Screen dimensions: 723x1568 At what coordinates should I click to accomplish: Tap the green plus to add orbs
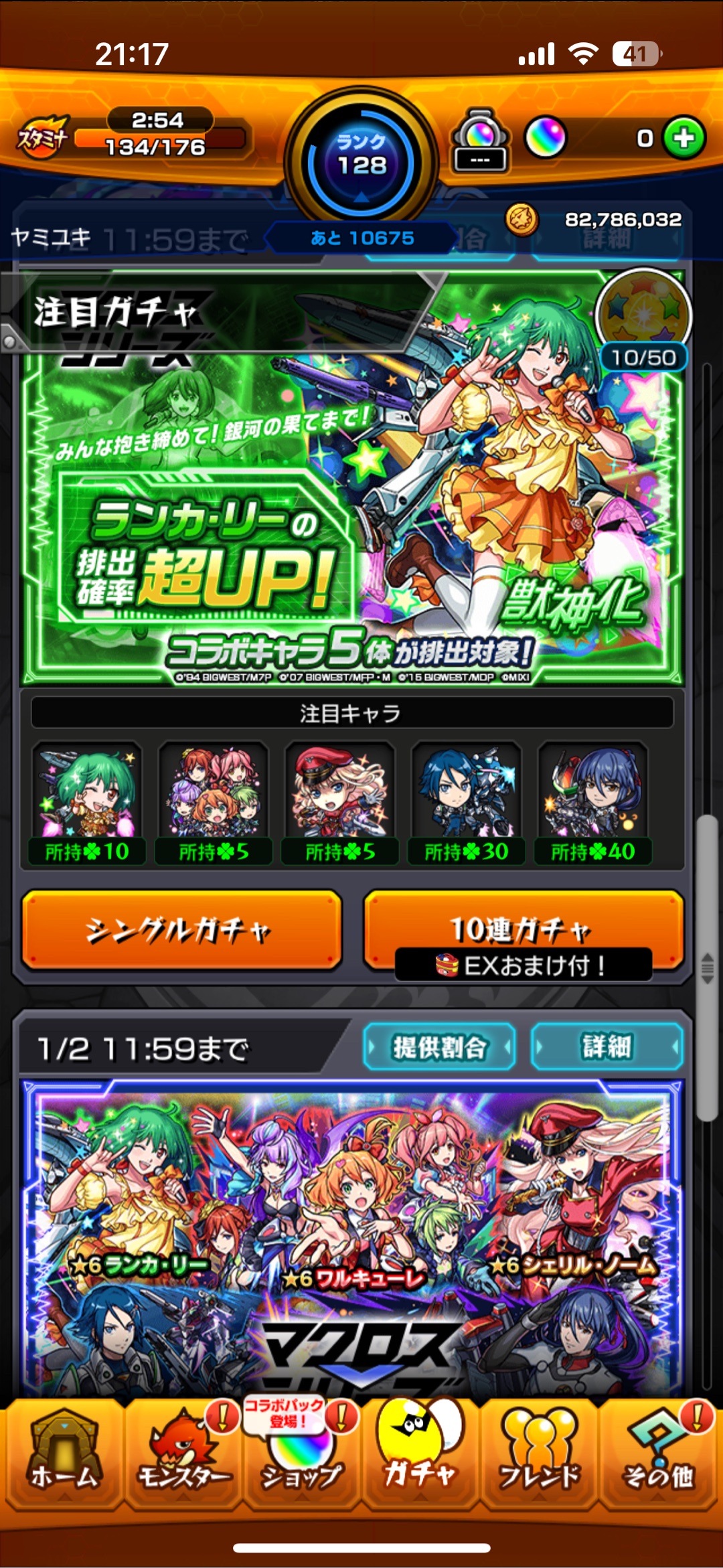pyautogui.click(x=684, y=138)
